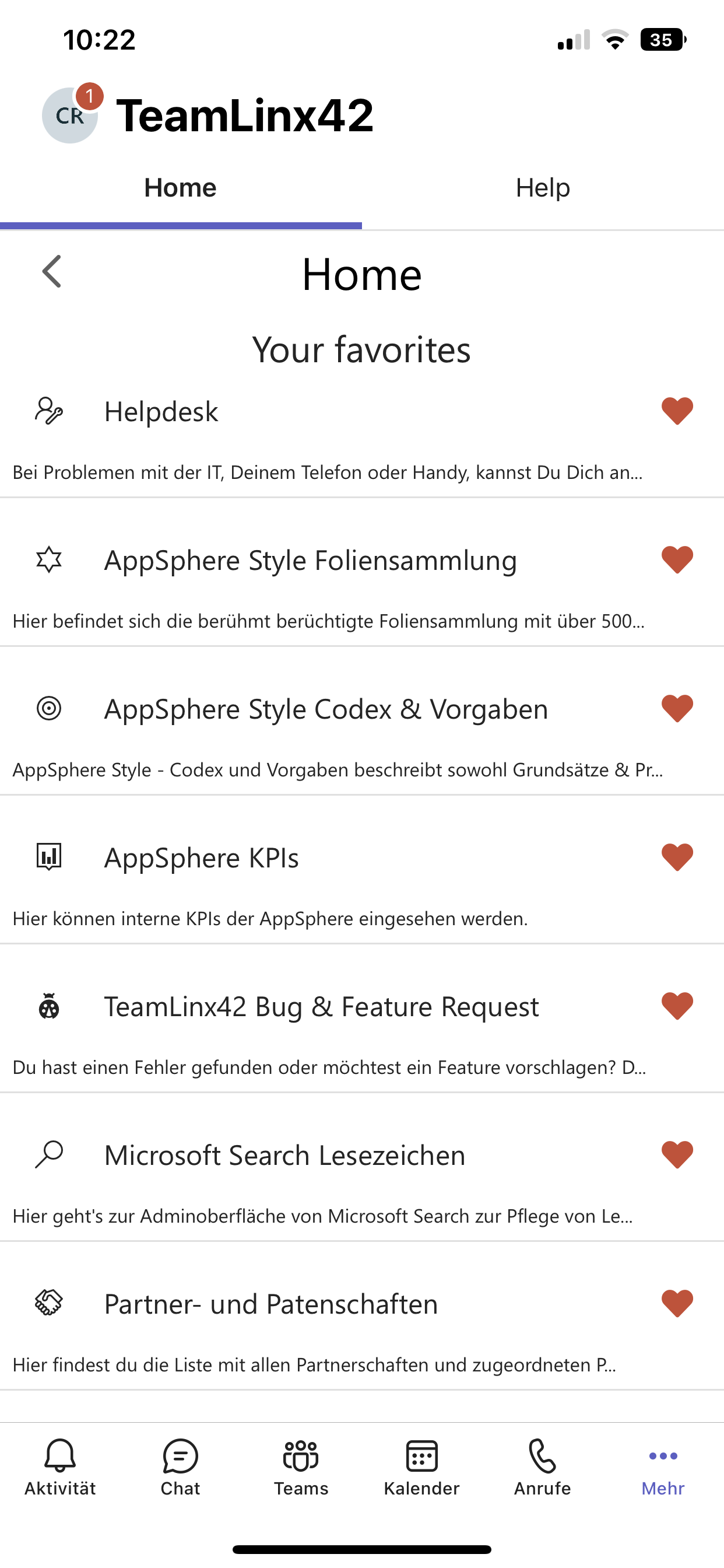Switch to the Help tab

point(543,187)
